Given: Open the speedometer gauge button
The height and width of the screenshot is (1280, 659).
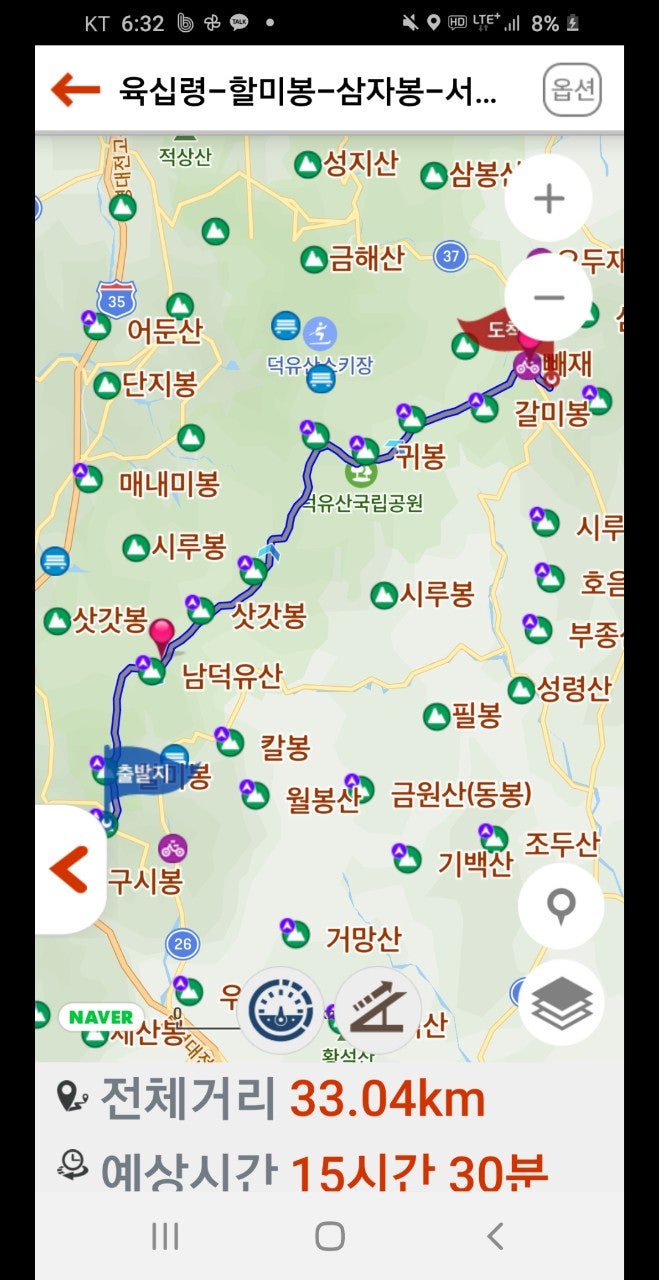Looking at the screenshot, I should [x=282, y=1009].
